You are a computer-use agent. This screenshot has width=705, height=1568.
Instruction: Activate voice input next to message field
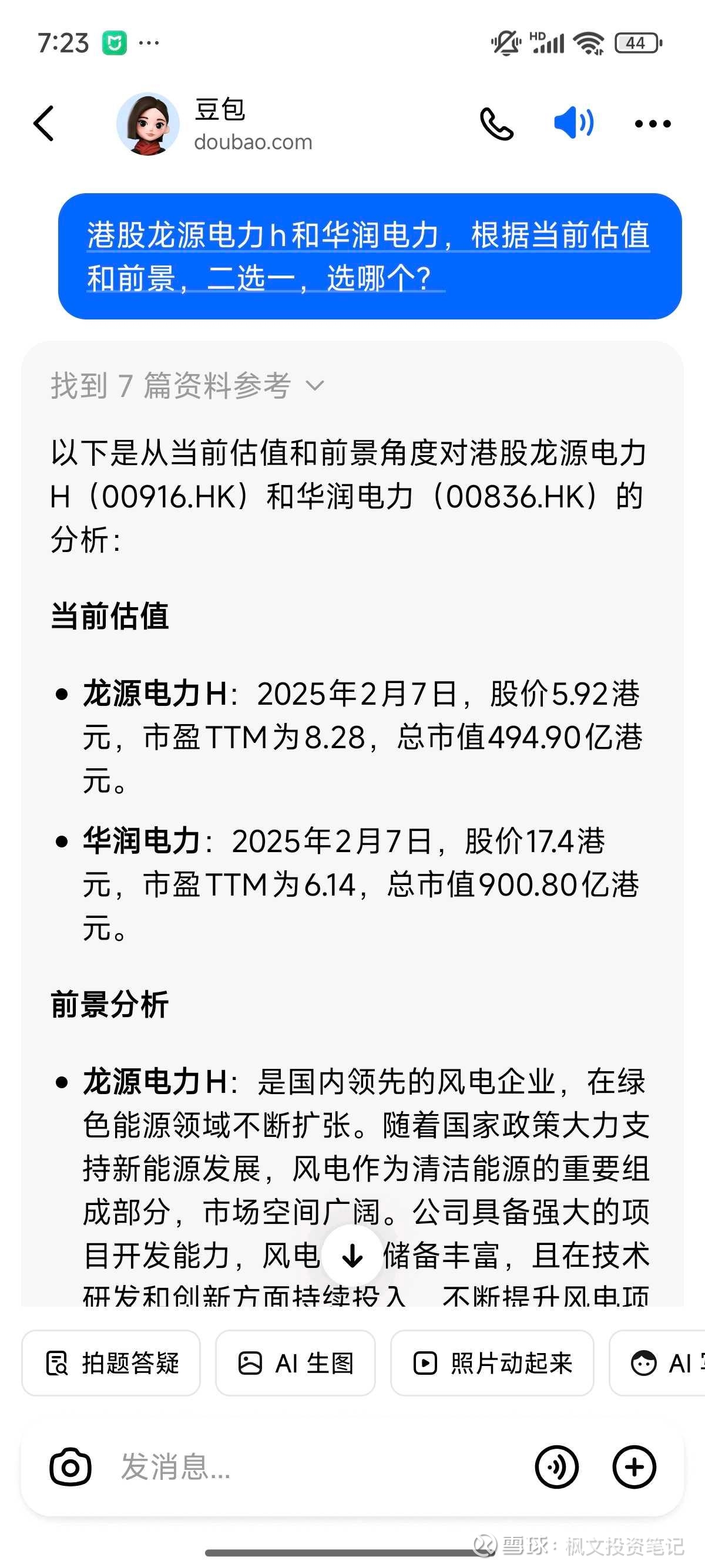point(558,1467)
